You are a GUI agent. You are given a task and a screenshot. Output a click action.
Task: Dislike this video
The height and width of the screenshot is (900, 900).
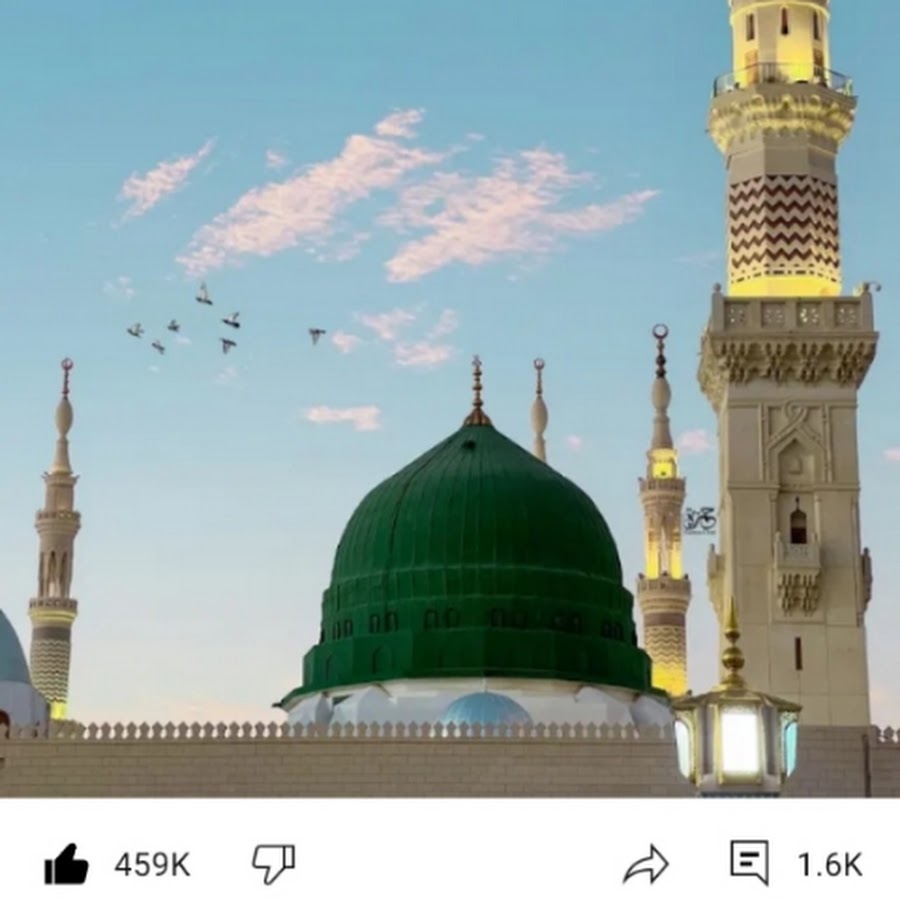pyautogui.click(x=273, y=863)
